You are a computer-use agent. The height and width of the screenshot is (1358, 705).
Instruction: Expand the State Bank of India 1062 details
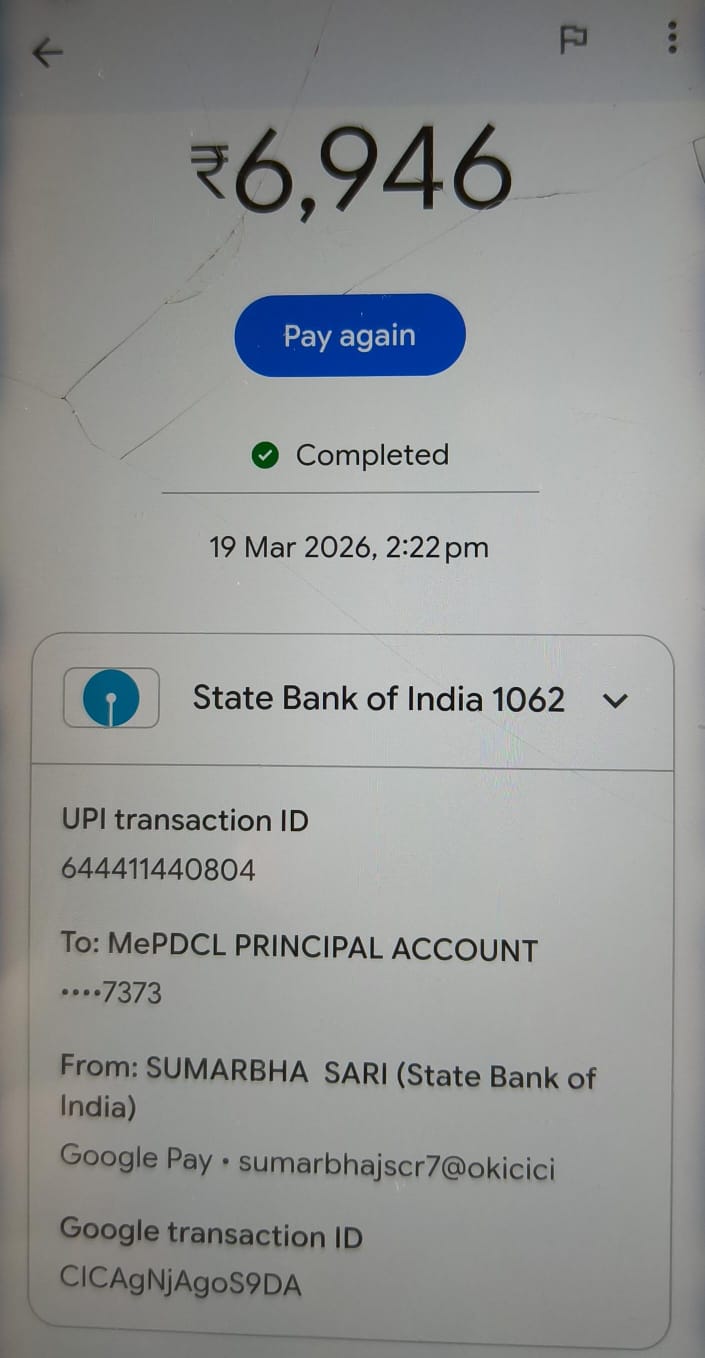tap(616, 700)
